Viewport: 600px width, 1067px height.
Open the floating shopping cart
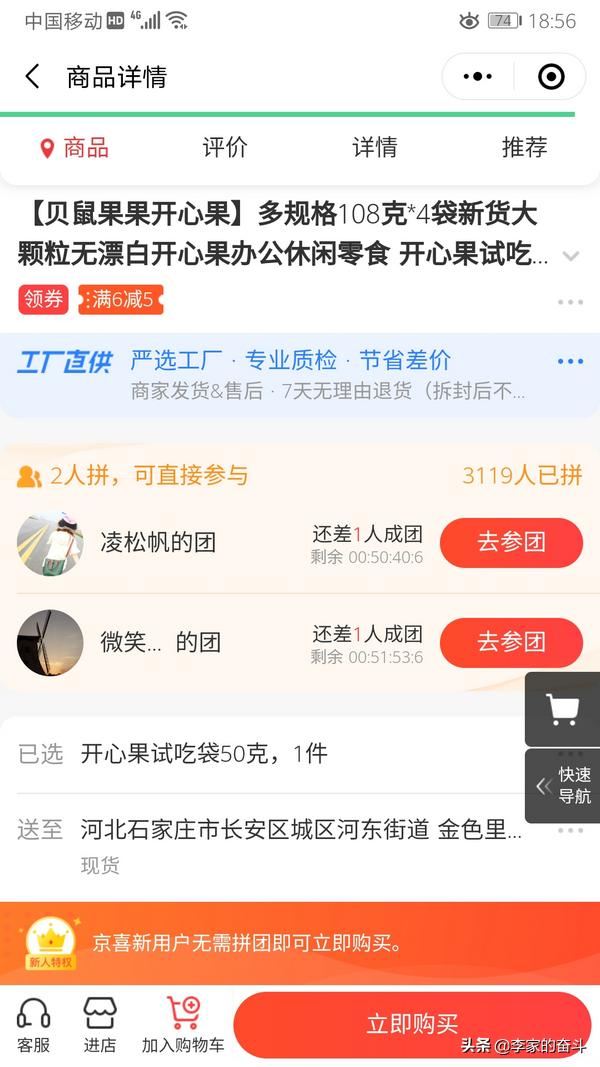pos(562,709)
